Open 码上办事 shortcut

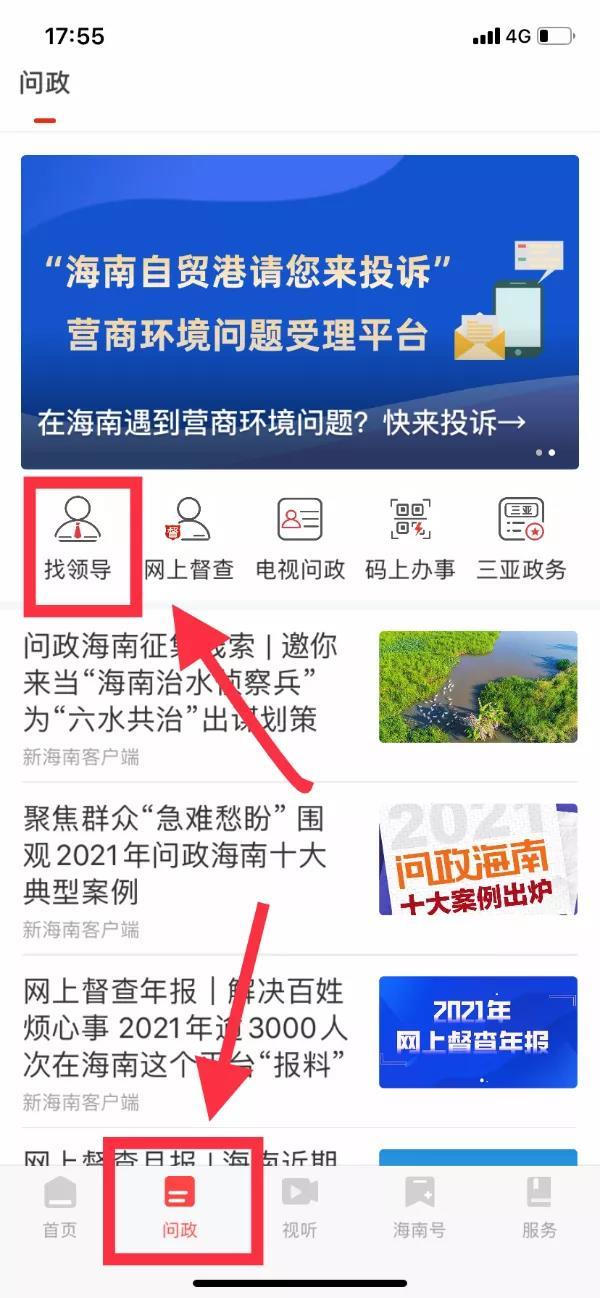(x=410, y=540)
